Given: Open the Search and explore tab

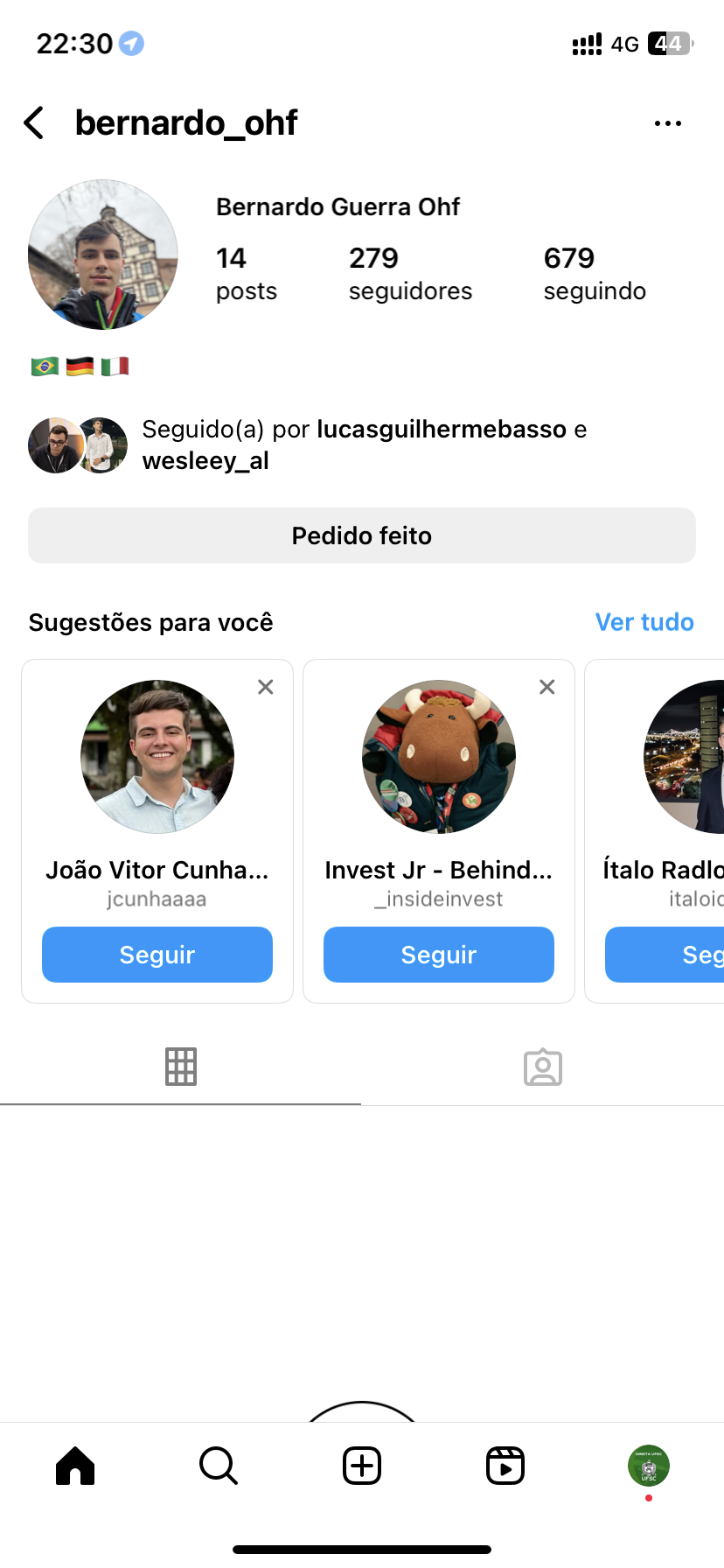Looking at the screenshot, I should click(219, 1466).
